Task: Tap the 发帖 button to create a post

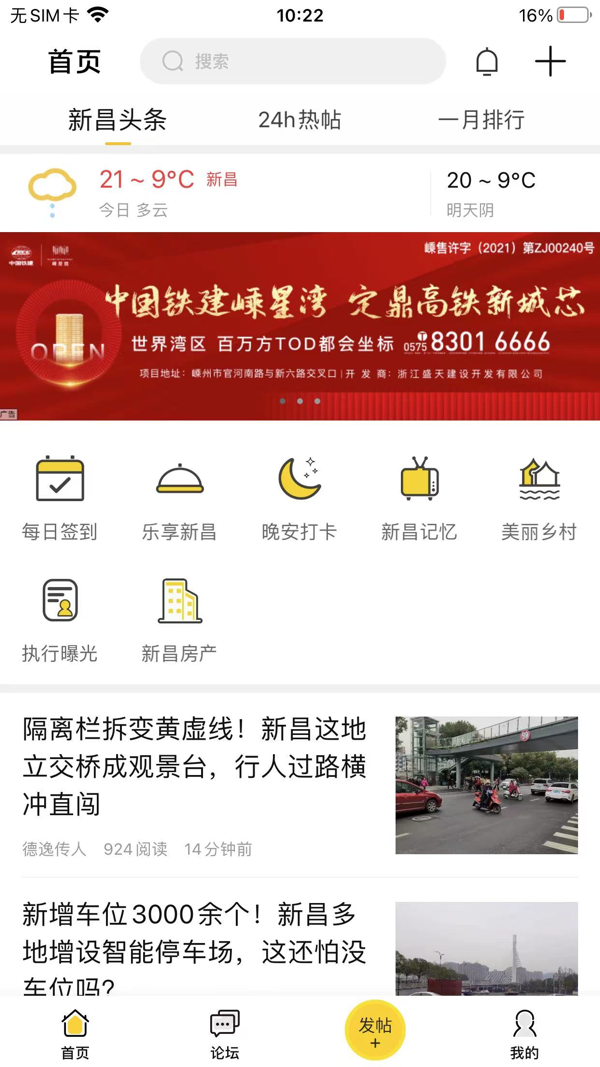Action: coord(375,1030)
